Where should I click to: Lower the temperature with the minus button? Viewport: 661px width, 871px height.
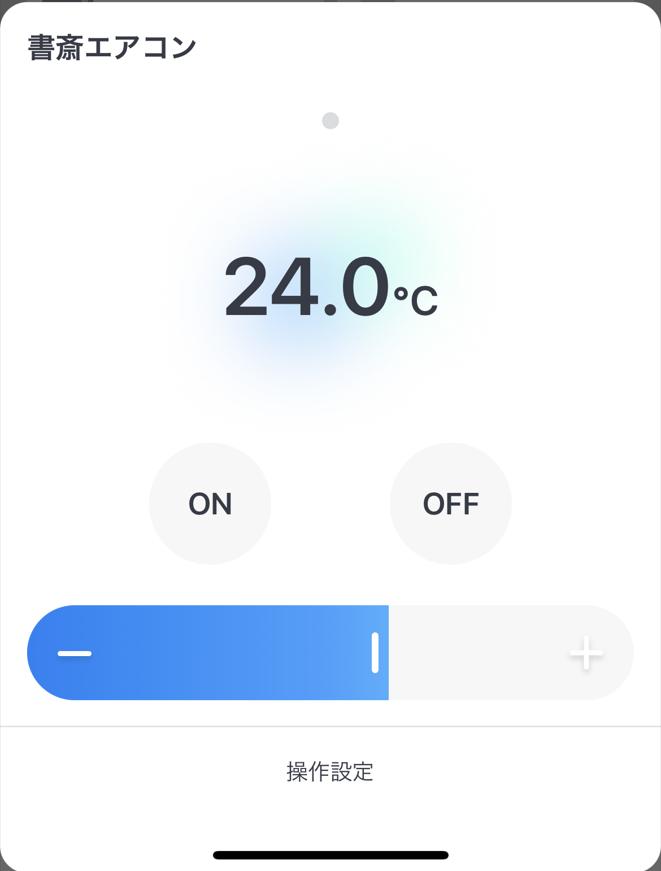coord(75,654)
